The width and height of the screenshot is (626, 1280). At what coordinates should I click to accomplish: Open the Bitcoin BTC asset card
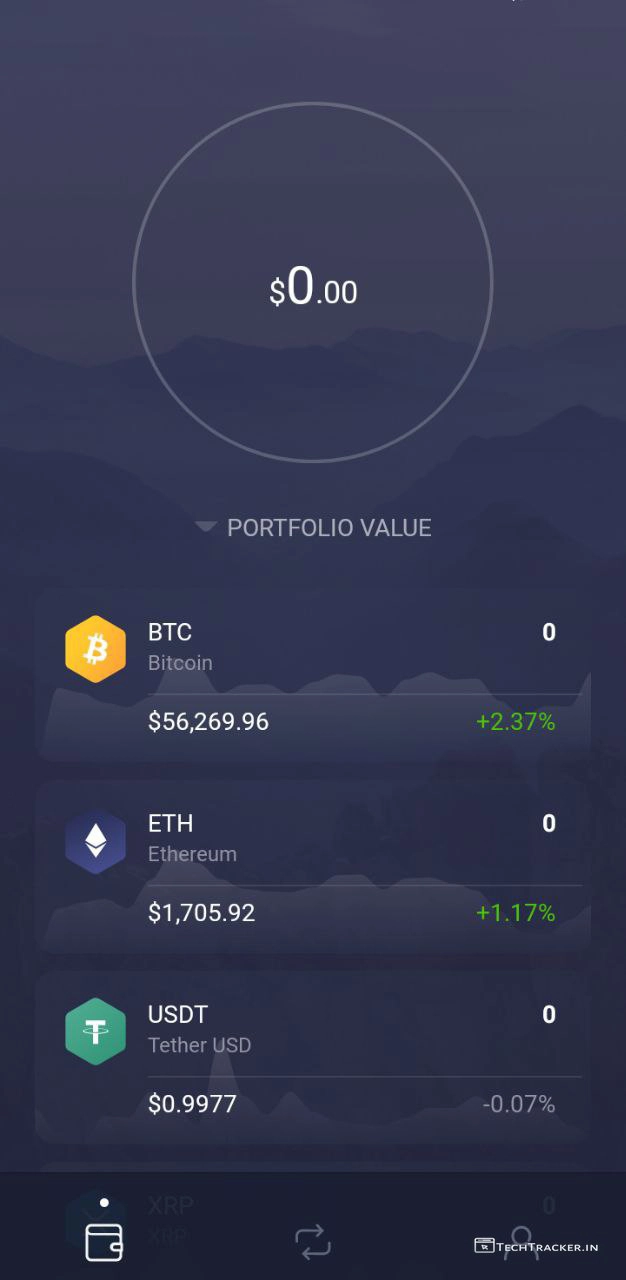tap(313, 675)
